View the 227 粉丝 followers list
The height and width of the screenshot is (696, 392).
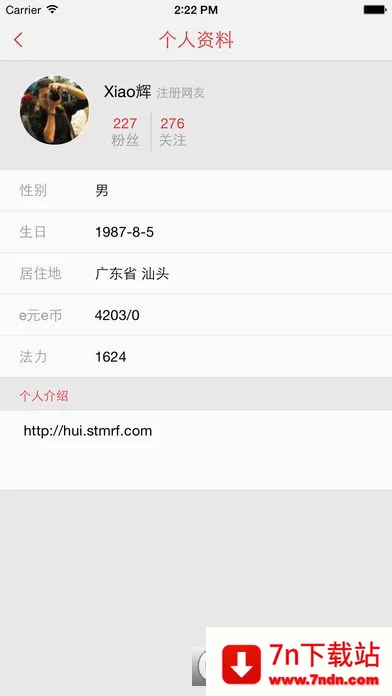(x=125, y=131)
